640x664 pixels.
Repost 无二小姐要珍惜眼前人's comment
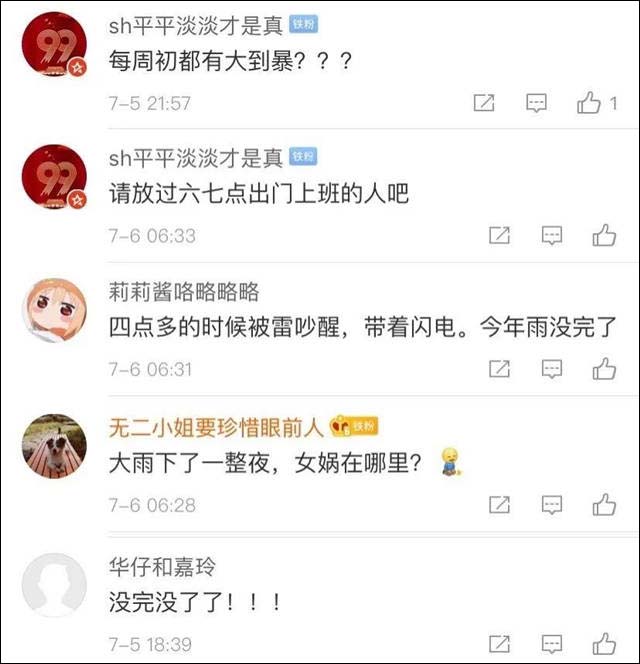click(499, 506)
